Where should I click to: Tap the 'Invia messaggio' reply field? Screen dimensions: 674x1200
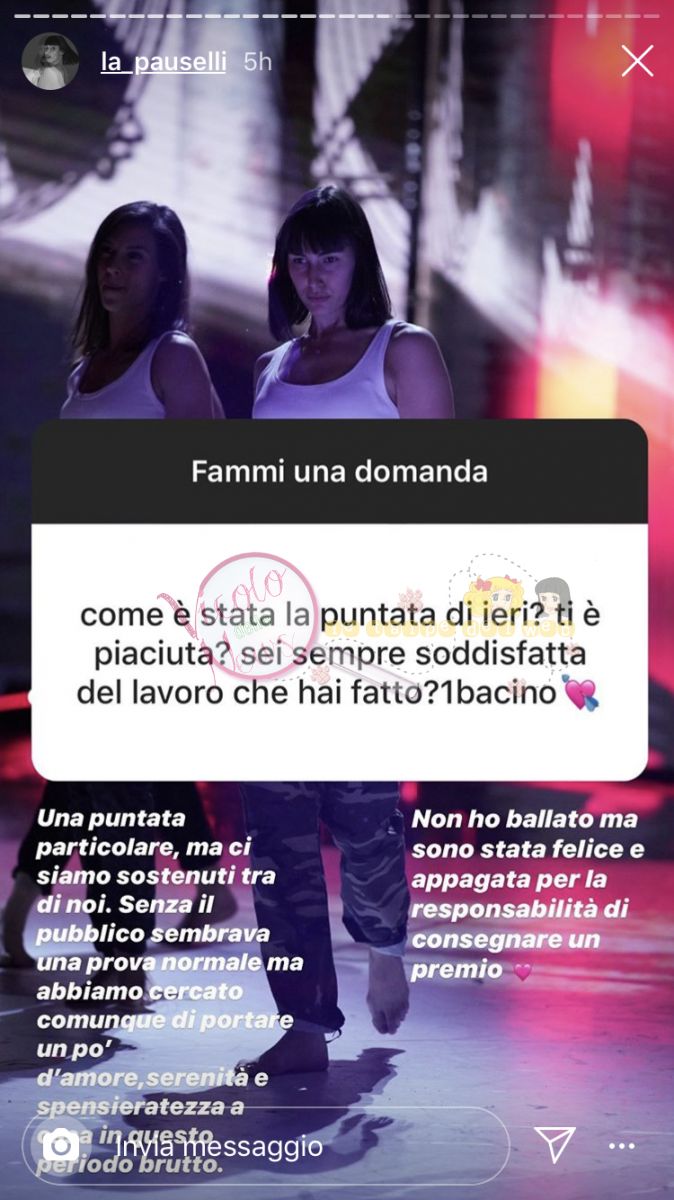(x=290, y=1146)
